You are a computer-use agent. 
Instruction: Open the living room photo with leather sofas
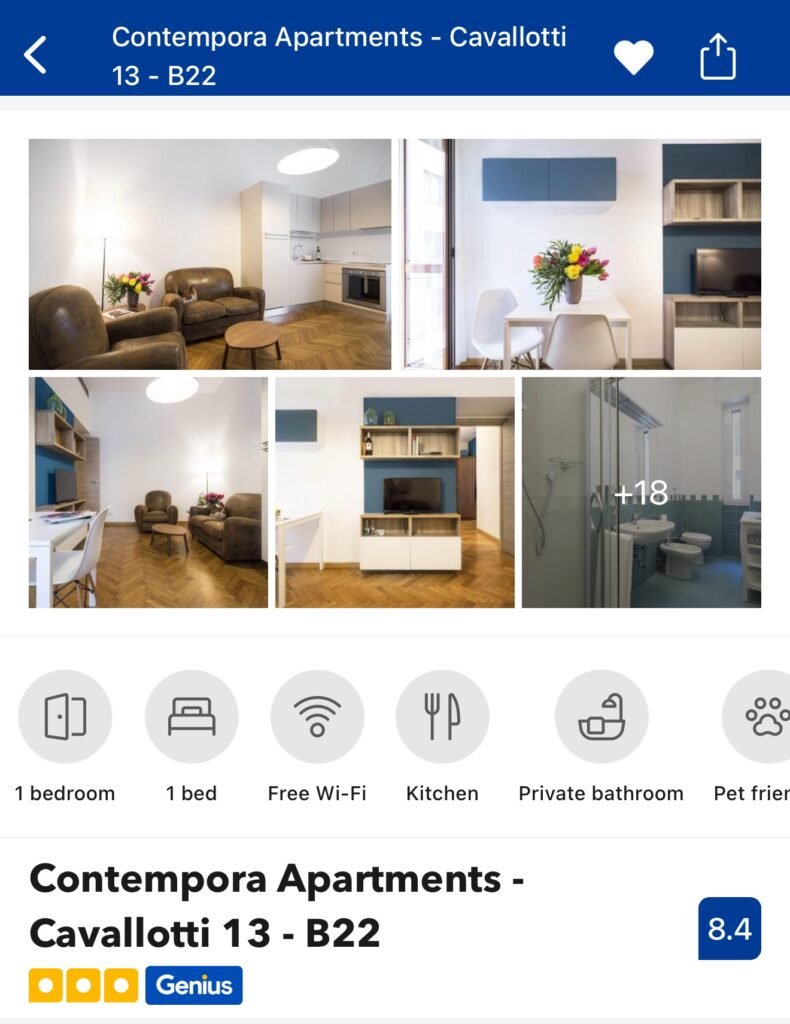tap(210, 254)
